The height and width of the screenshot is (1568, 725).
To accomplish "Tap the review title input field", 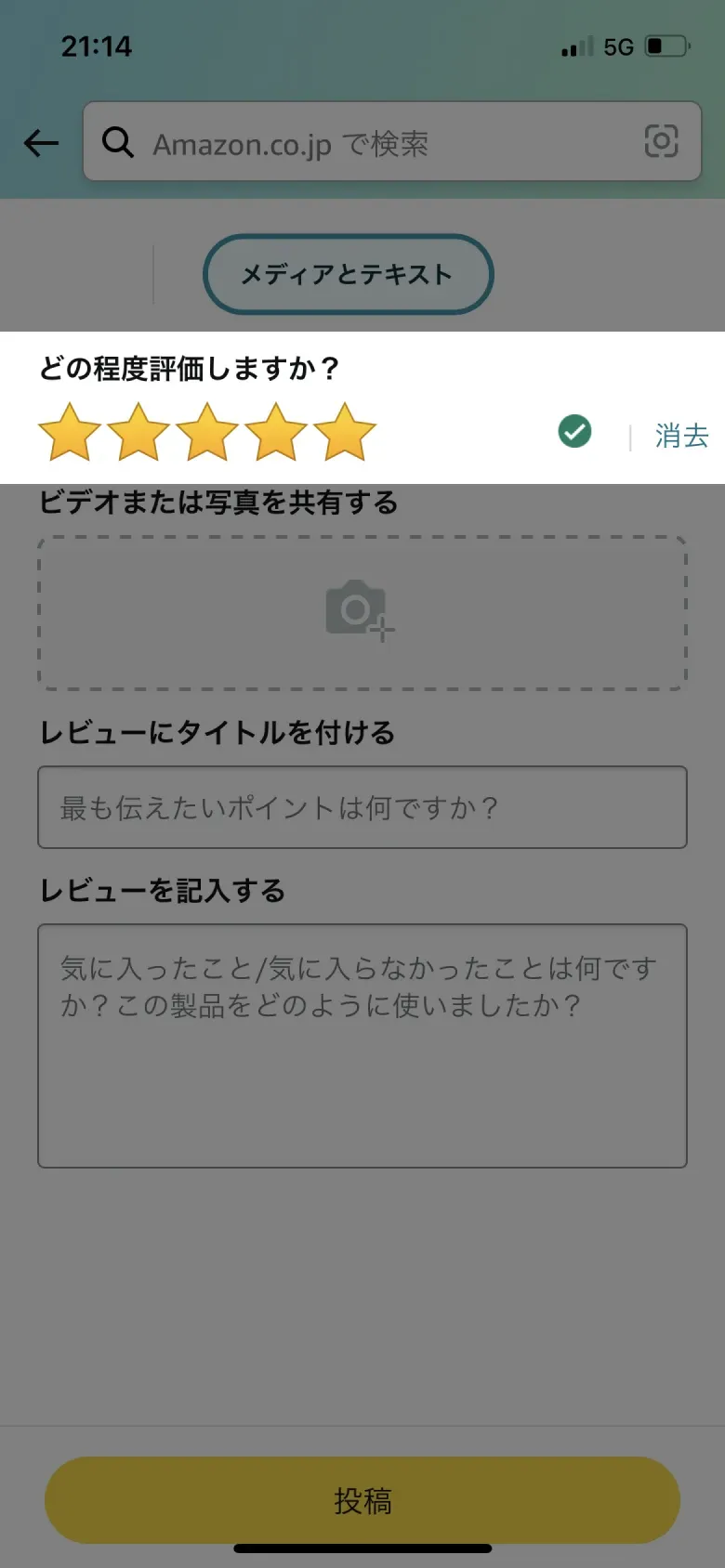I will (361, 807).
